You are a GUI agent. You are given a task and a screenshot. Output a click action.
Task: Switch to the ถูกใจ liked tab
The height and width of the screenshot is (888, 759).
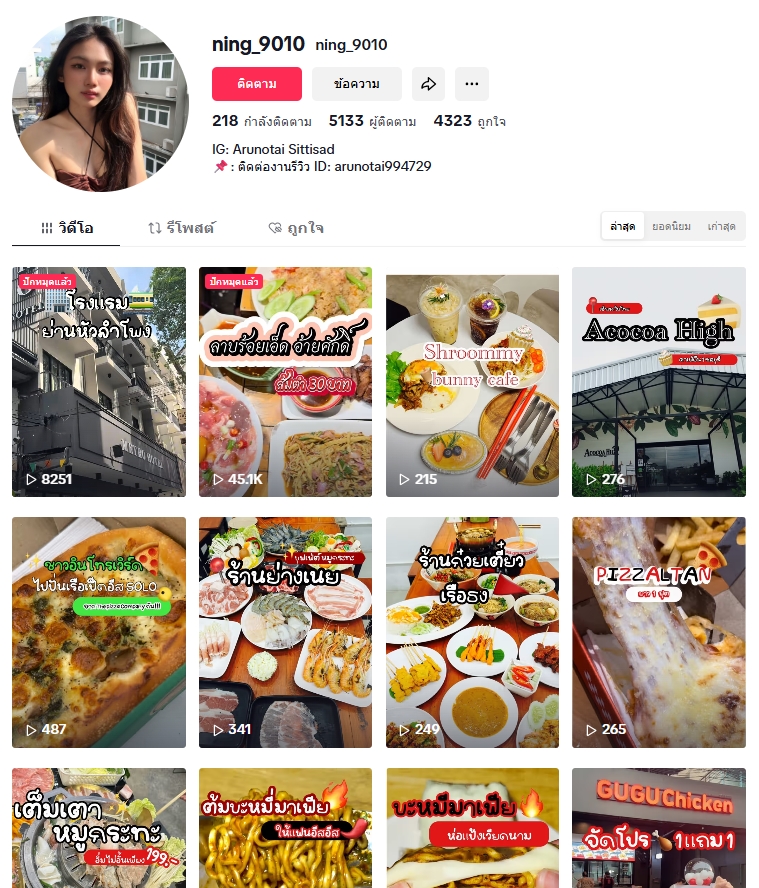coord(296,228)
